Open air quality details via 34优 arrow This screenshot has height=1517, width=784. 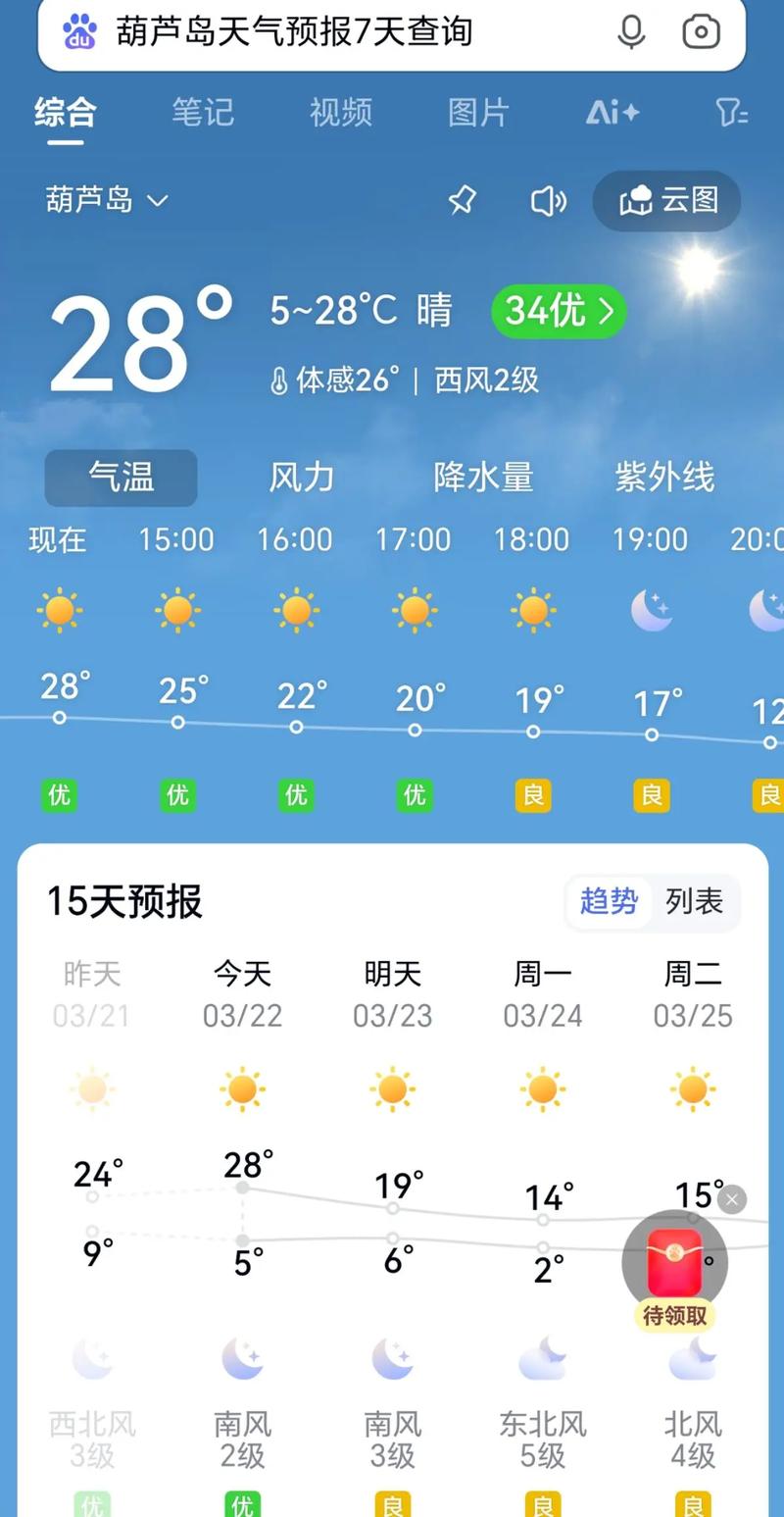pos(557,311)
